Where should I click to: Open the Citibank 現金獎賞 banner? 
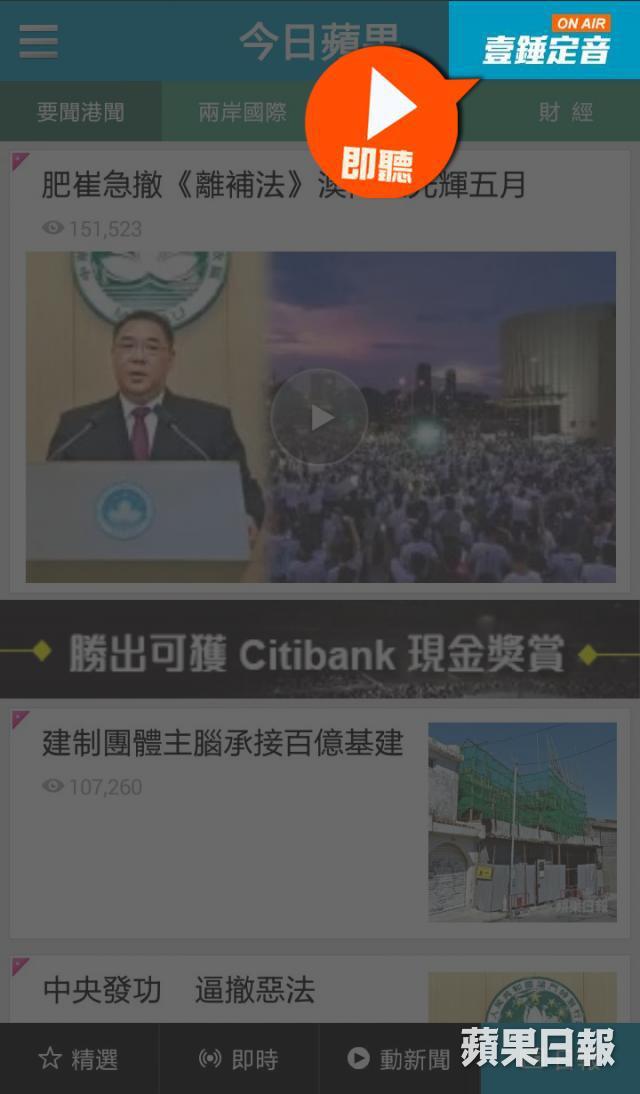pos(320,653)
